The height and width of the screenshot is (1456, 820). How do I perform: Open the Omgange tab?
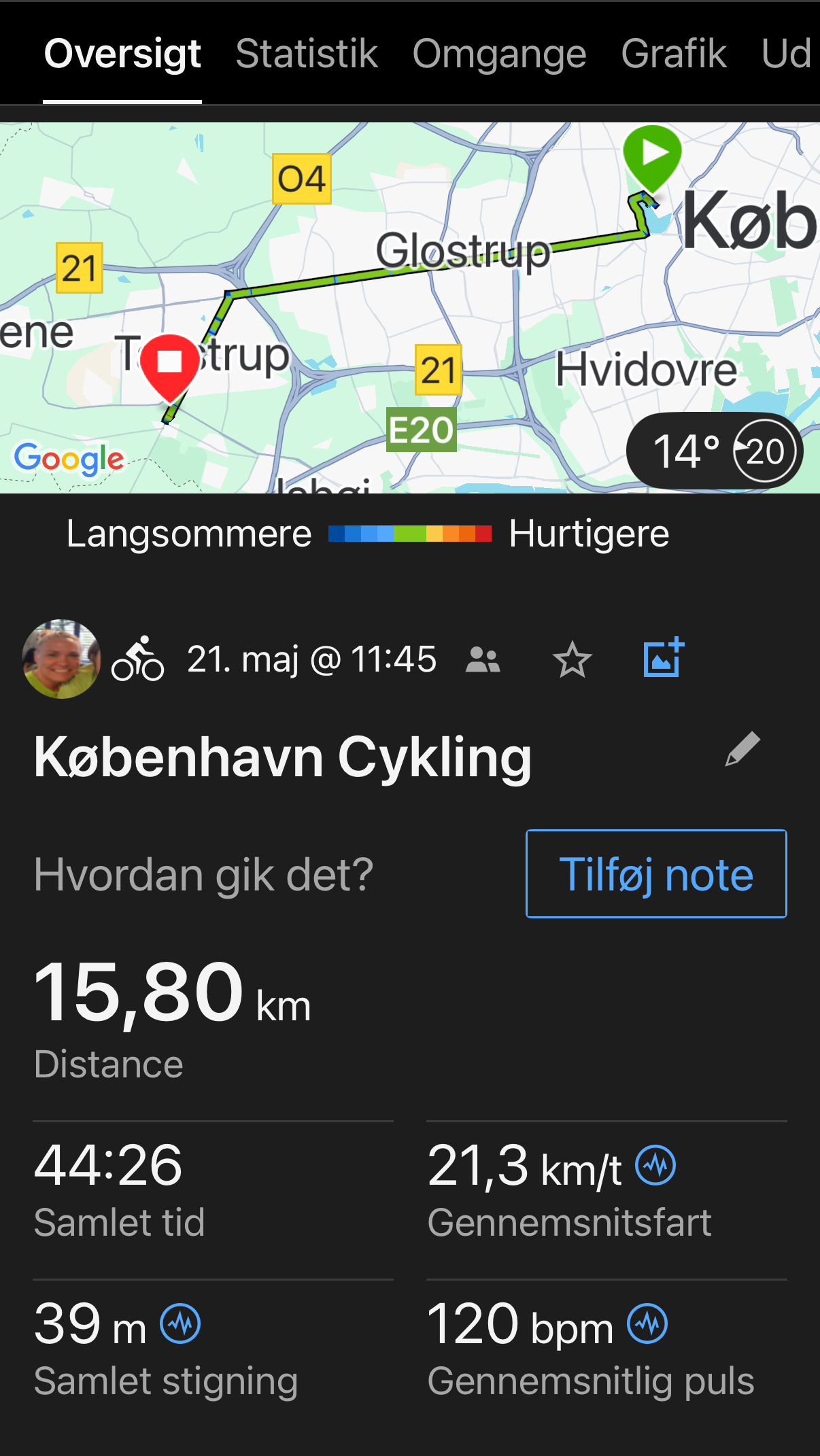pyautogui.click(x=499, y=54)
